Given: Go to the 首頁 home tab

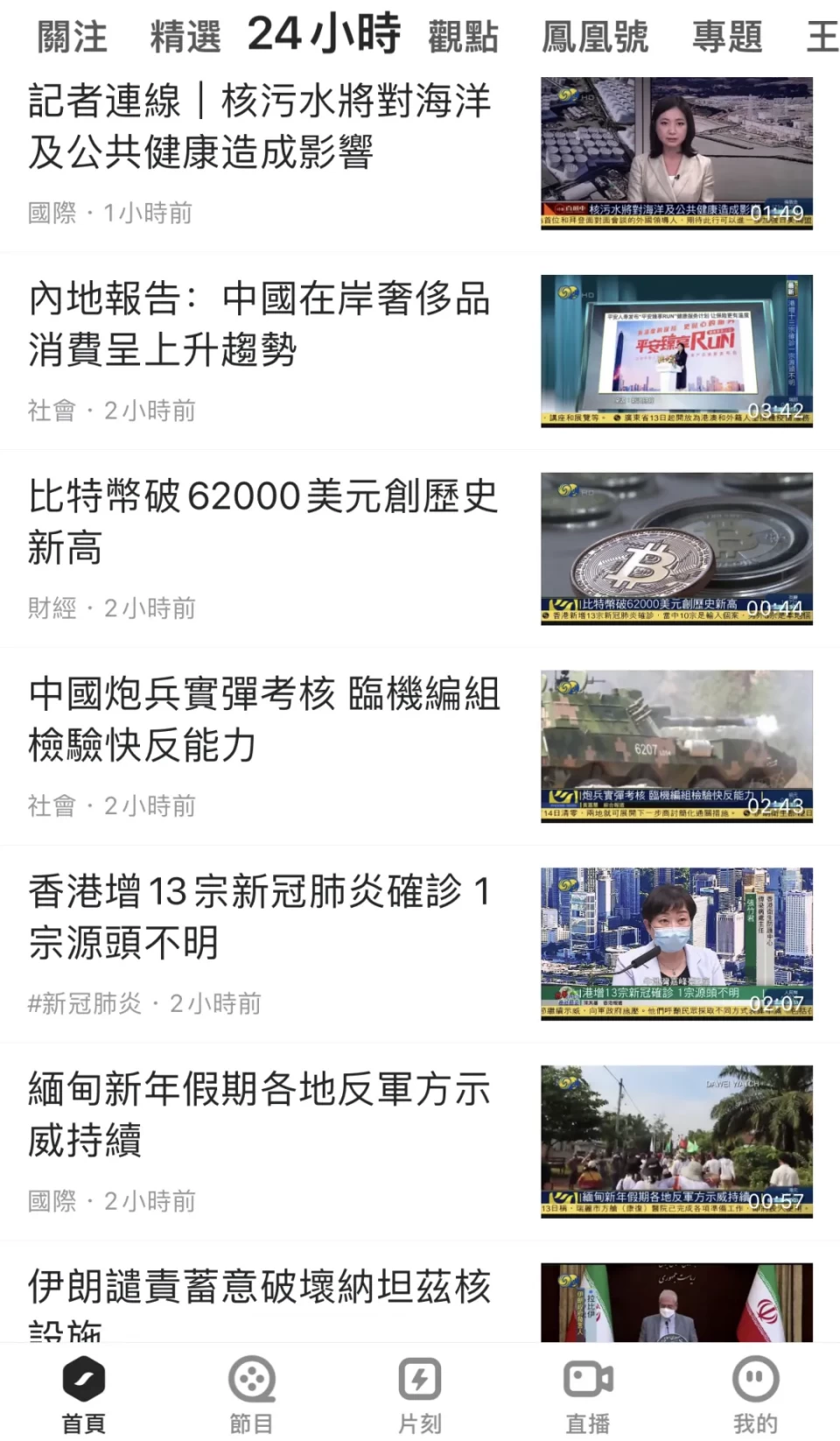Looking at the screenshot, I should coord(84,1394).
